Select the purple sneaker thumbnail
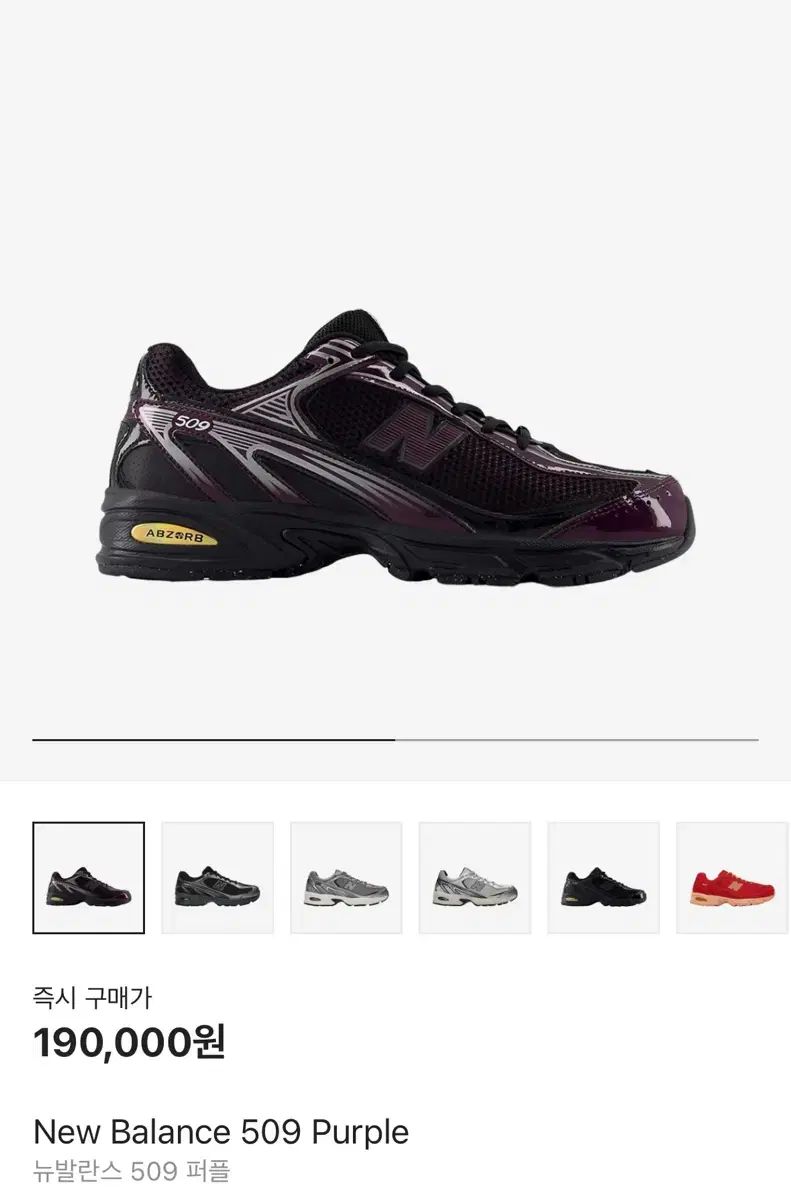Screen dimensions: 791x1200 pyautogui.click(x=88, y=877)
